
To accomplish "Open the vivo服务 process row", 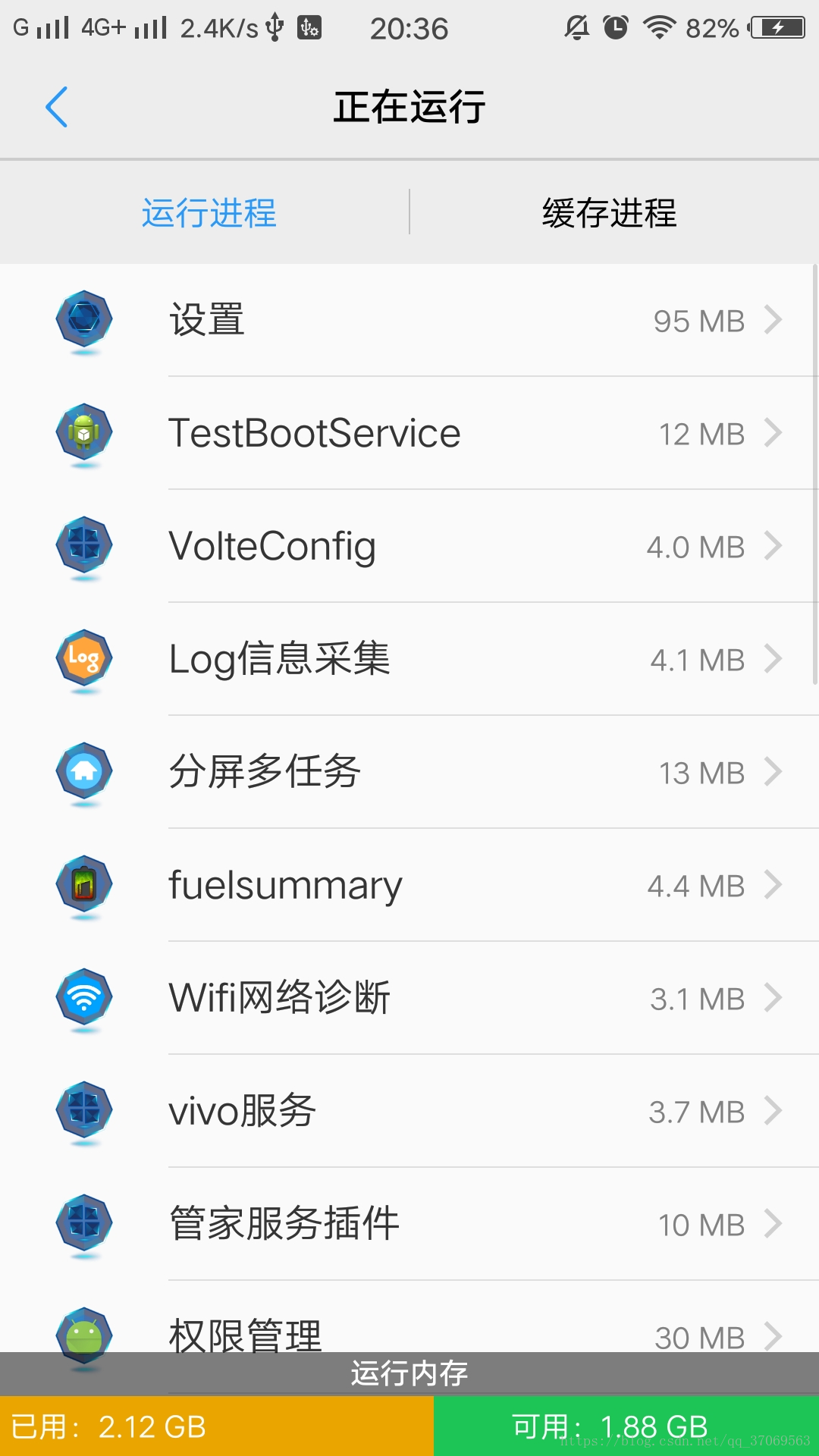I will point(409,1111).
